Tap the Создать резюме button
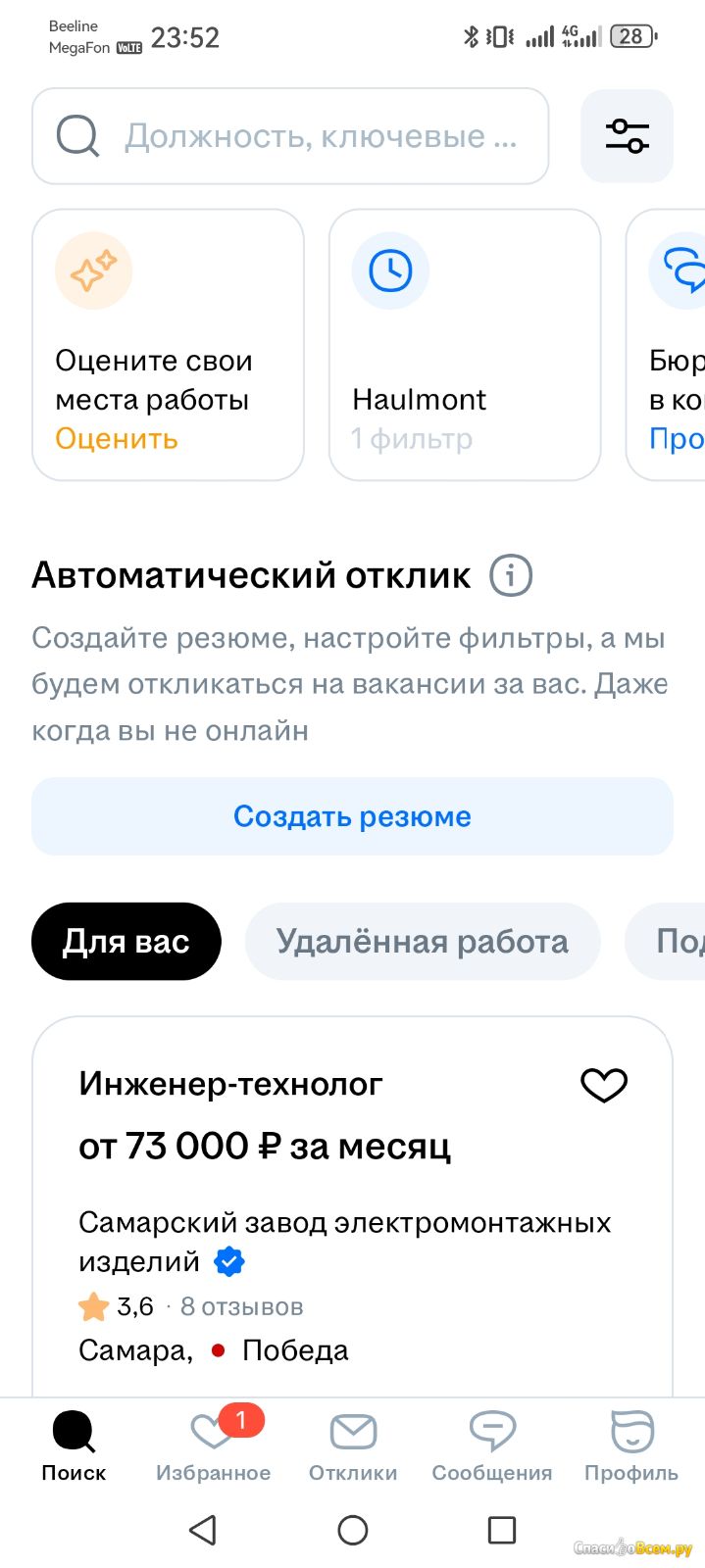Viewport: 705px width, 1568px height. [x=353, y=816]
